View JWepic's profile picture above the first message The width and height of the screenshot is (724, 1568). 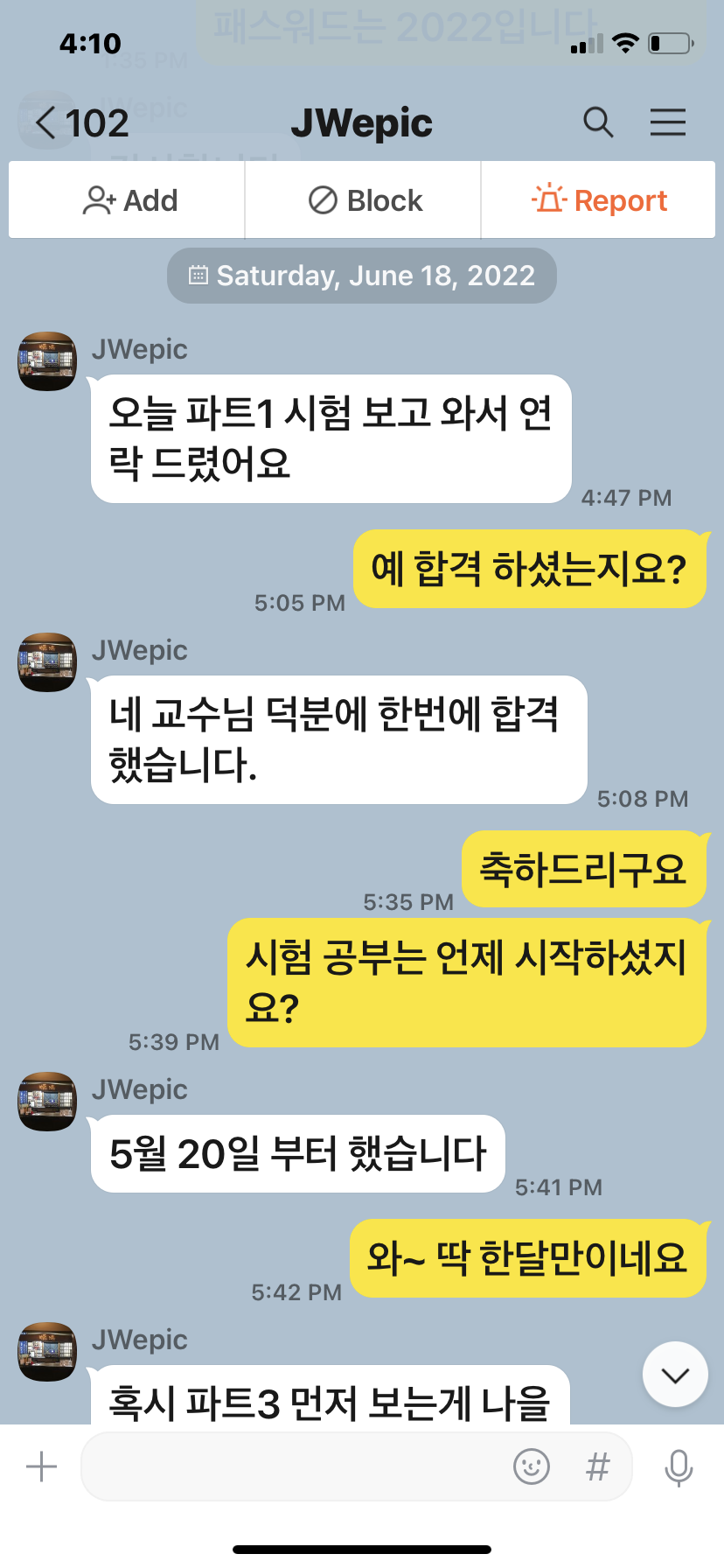click(47, 360)
